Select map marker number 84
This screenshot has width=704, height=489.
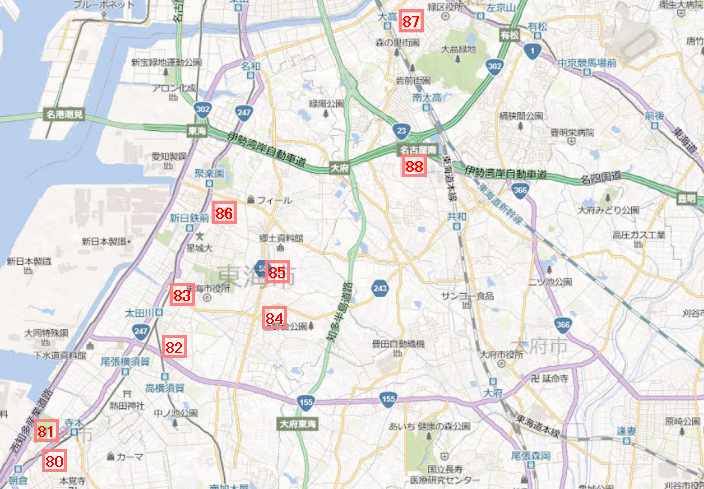pos(275,320)
